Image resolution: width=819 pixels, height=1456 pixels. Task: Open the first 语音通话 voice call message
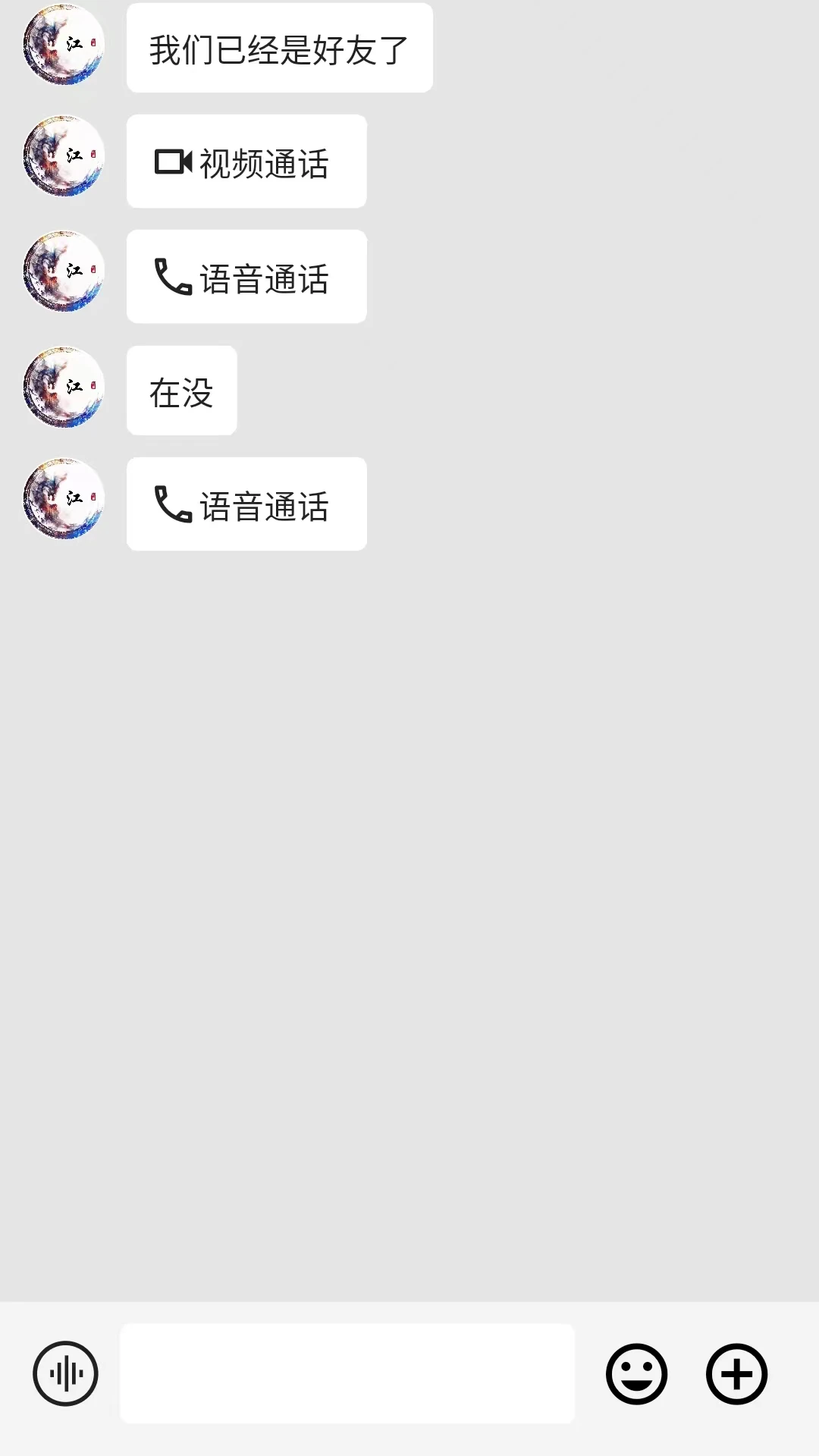246,276
